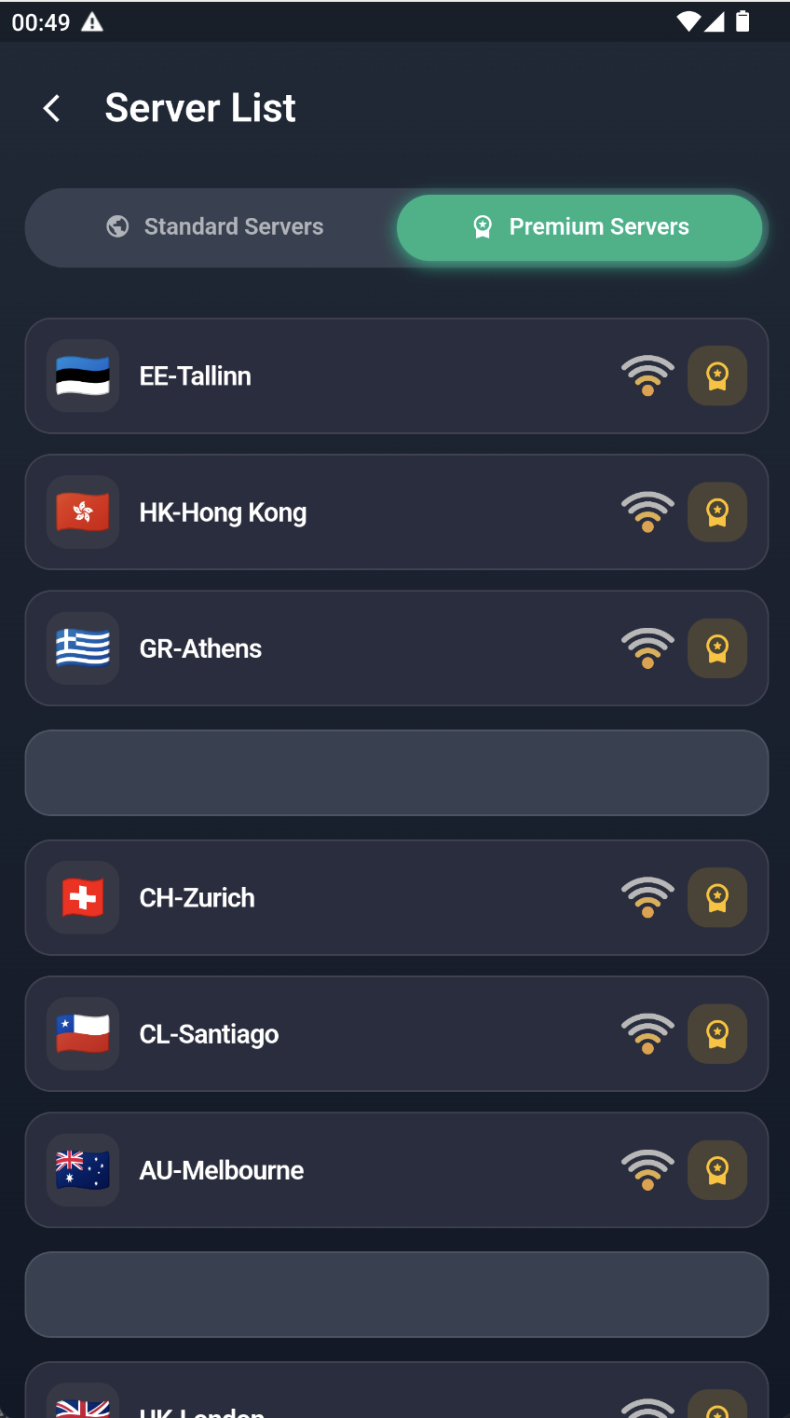This screenshot has height=1418, width=790.
Task: Select the GR-Athens server
Action: coord(396,648)
